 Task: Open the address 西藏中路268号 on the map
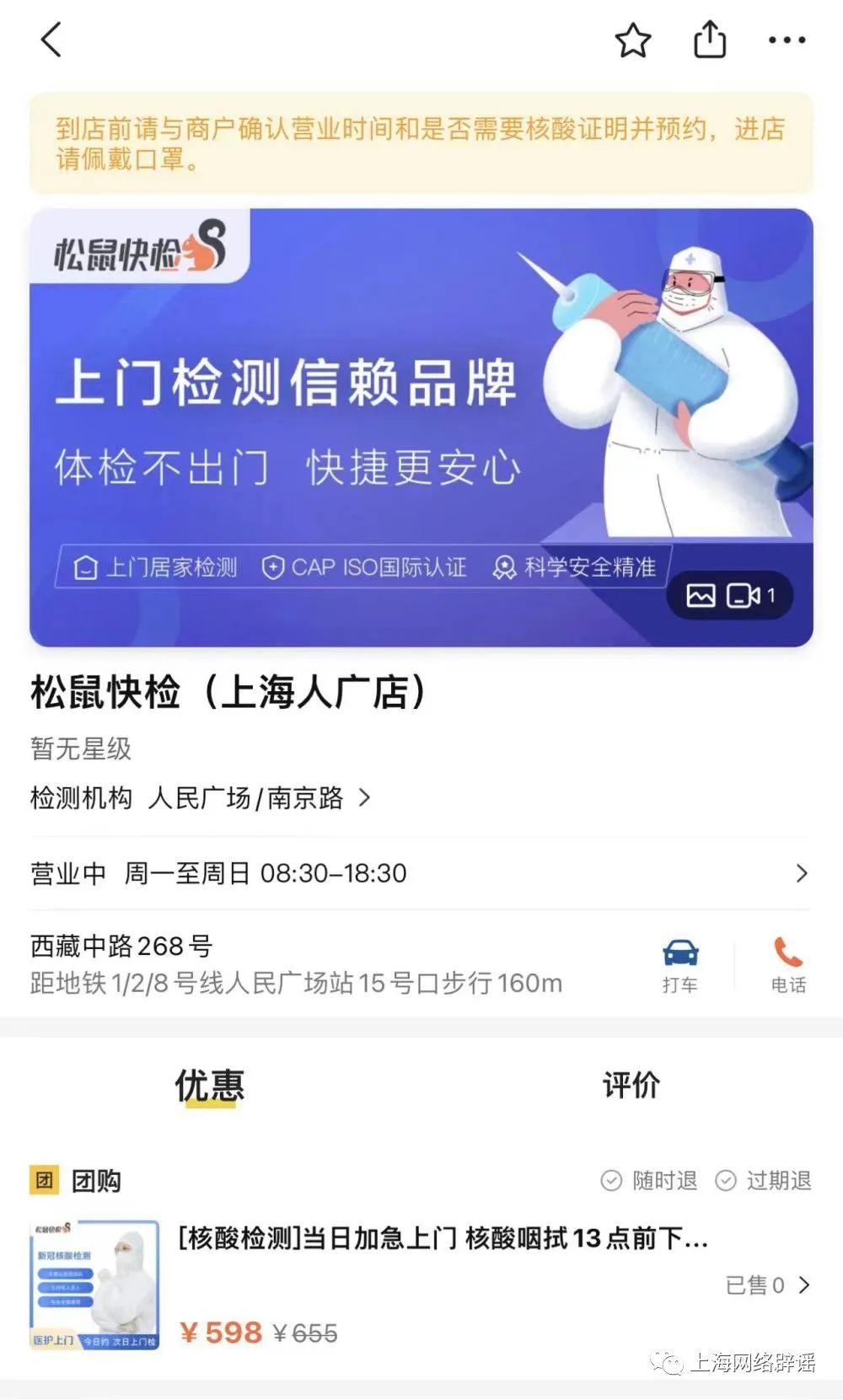coord(295,963)
